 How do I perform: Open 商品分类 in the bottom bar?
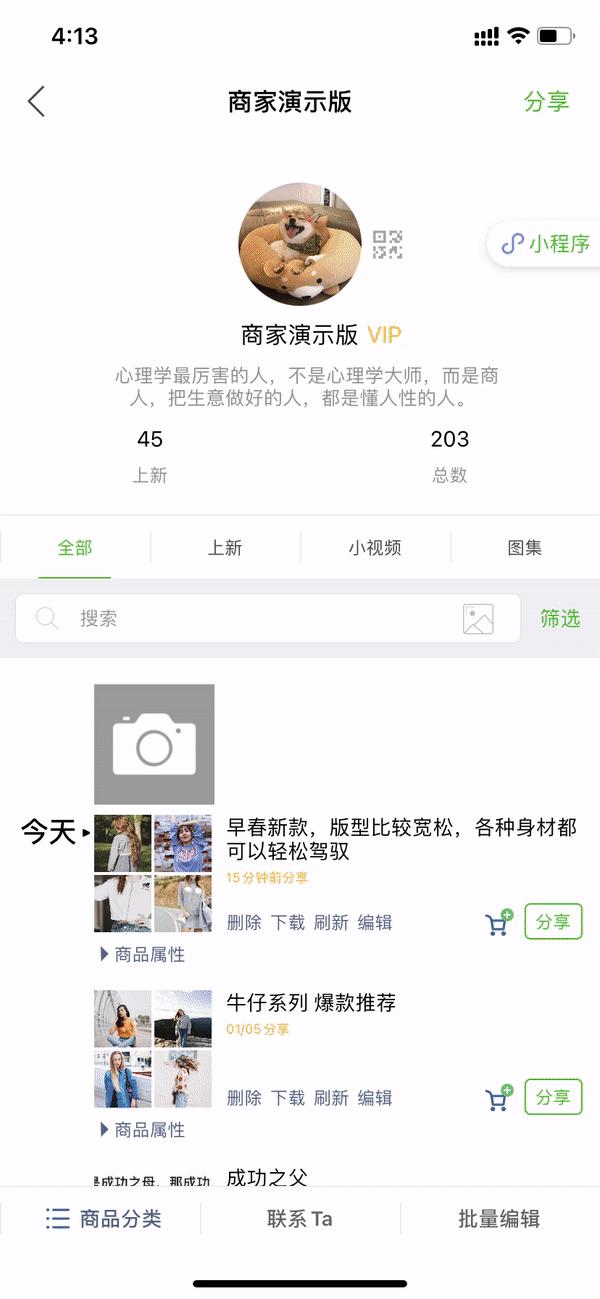[104, 1219]
